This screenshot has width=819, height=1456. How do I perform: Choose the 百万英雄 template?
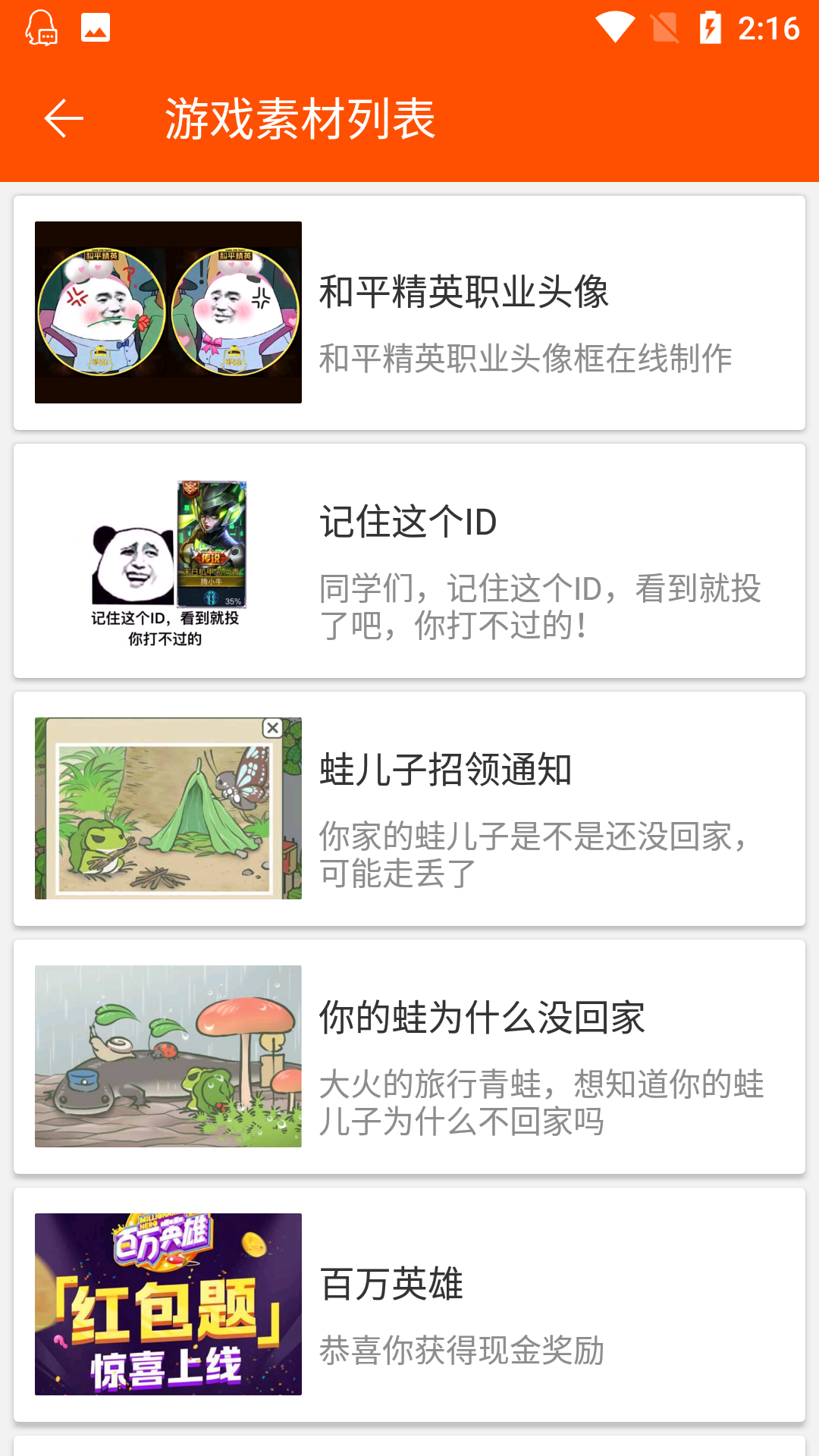tap(409, 1304)
